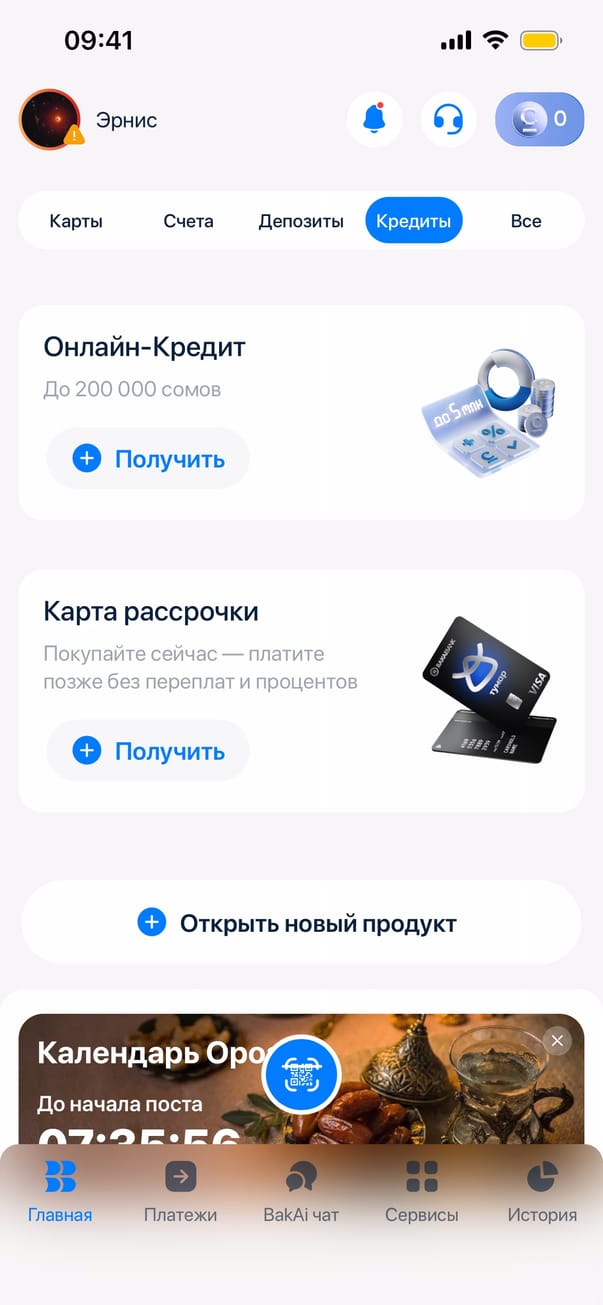Select the Депозиты tab

301,221
